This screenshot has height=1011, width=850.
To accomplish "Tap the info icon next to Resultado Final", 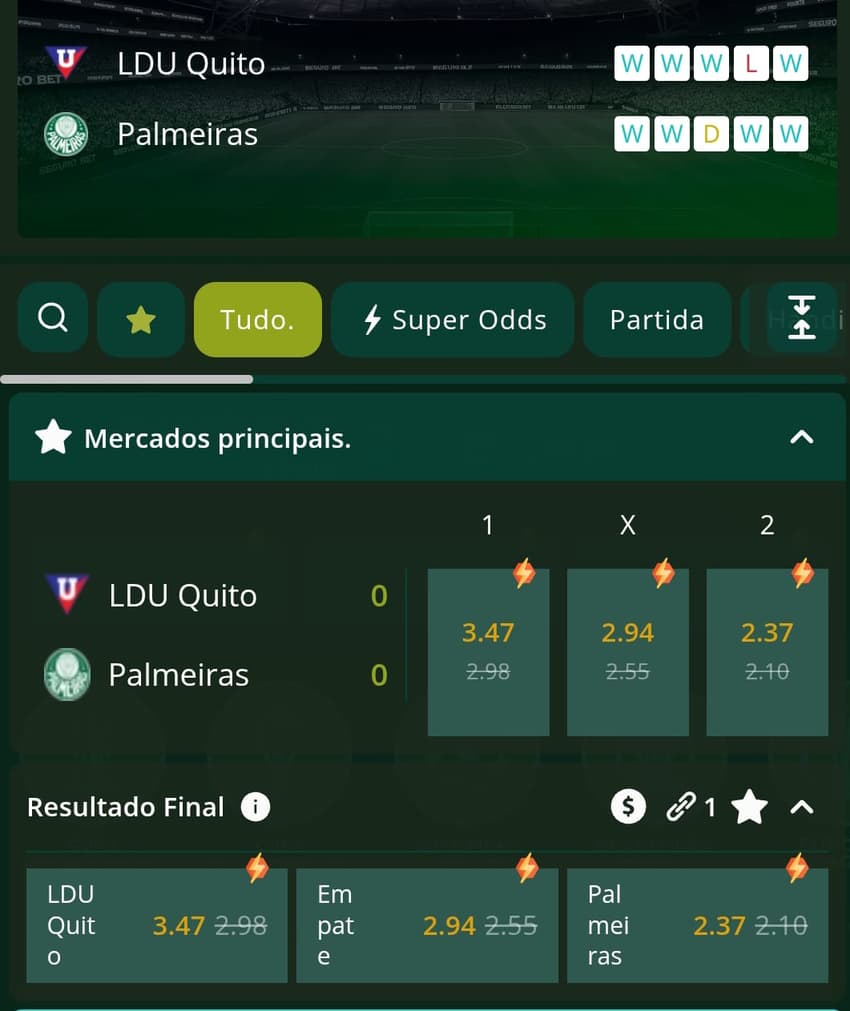I will pos(255,807).
